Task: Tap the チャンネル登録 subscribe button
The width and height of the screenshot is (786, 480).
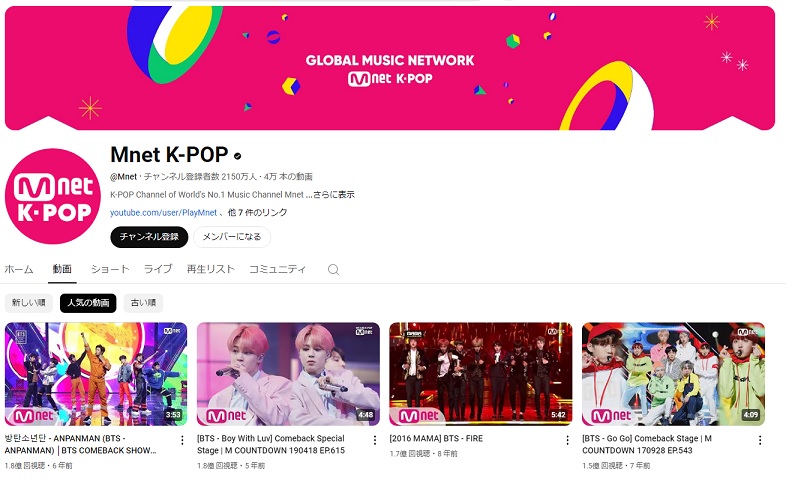Action: pyautogui.click(x=149, y=237)
